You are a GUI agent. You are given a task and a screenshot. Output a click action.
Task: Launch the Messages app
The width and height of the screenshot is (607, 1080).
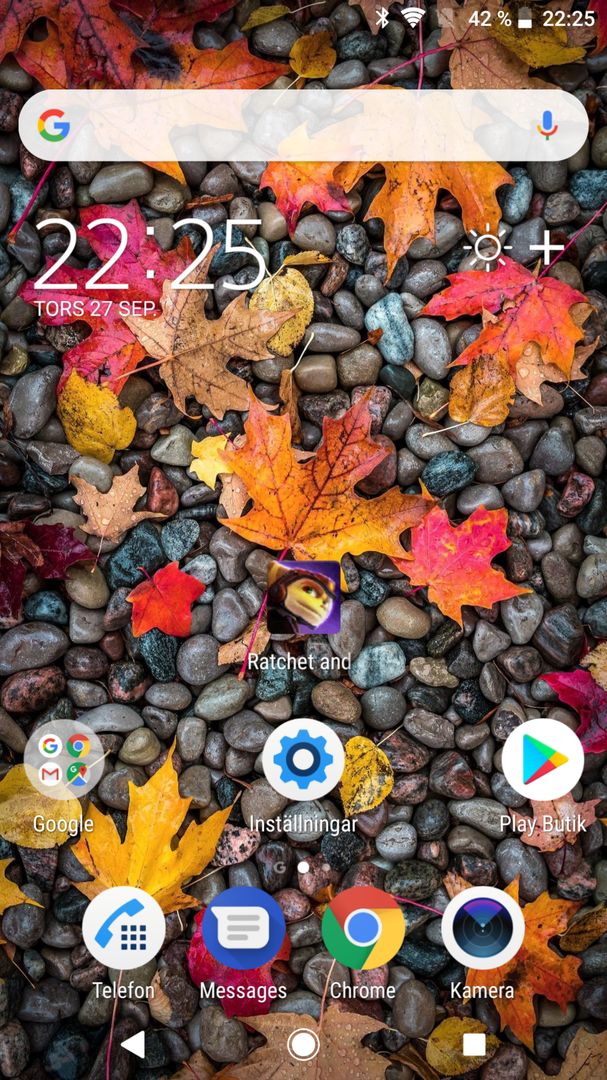[x=243, y=928]
